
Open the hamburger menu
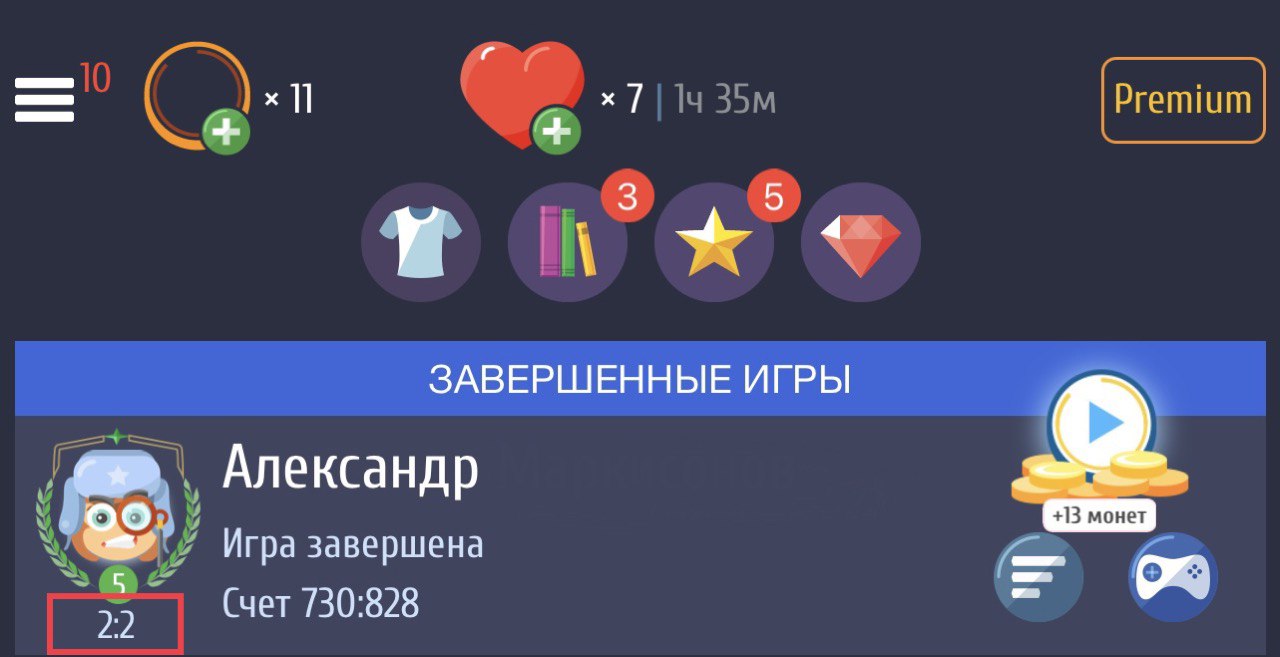tap(44, 100)
